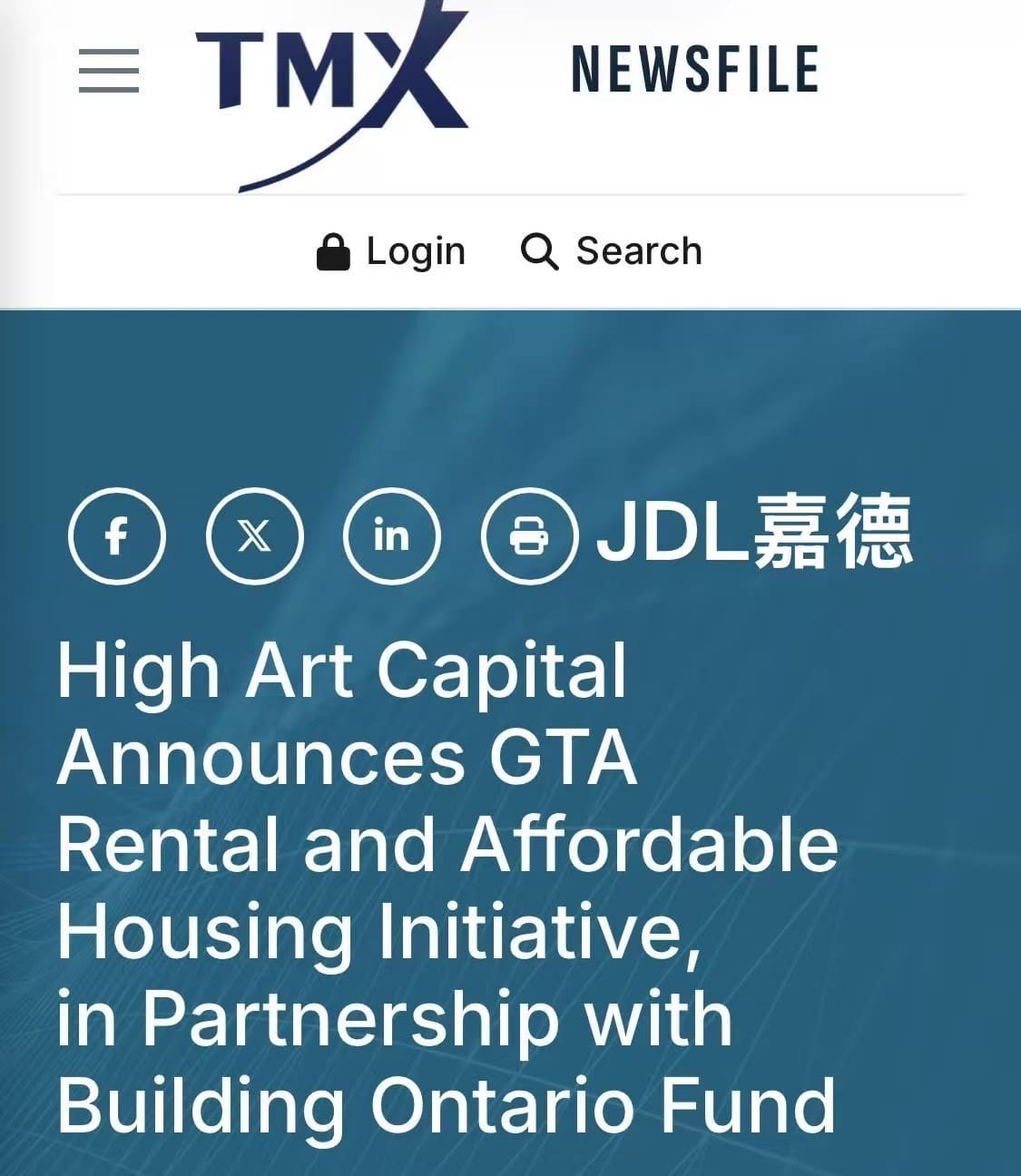Share this article on X
Screen dimensions: 1021x1176
[254, 535]
